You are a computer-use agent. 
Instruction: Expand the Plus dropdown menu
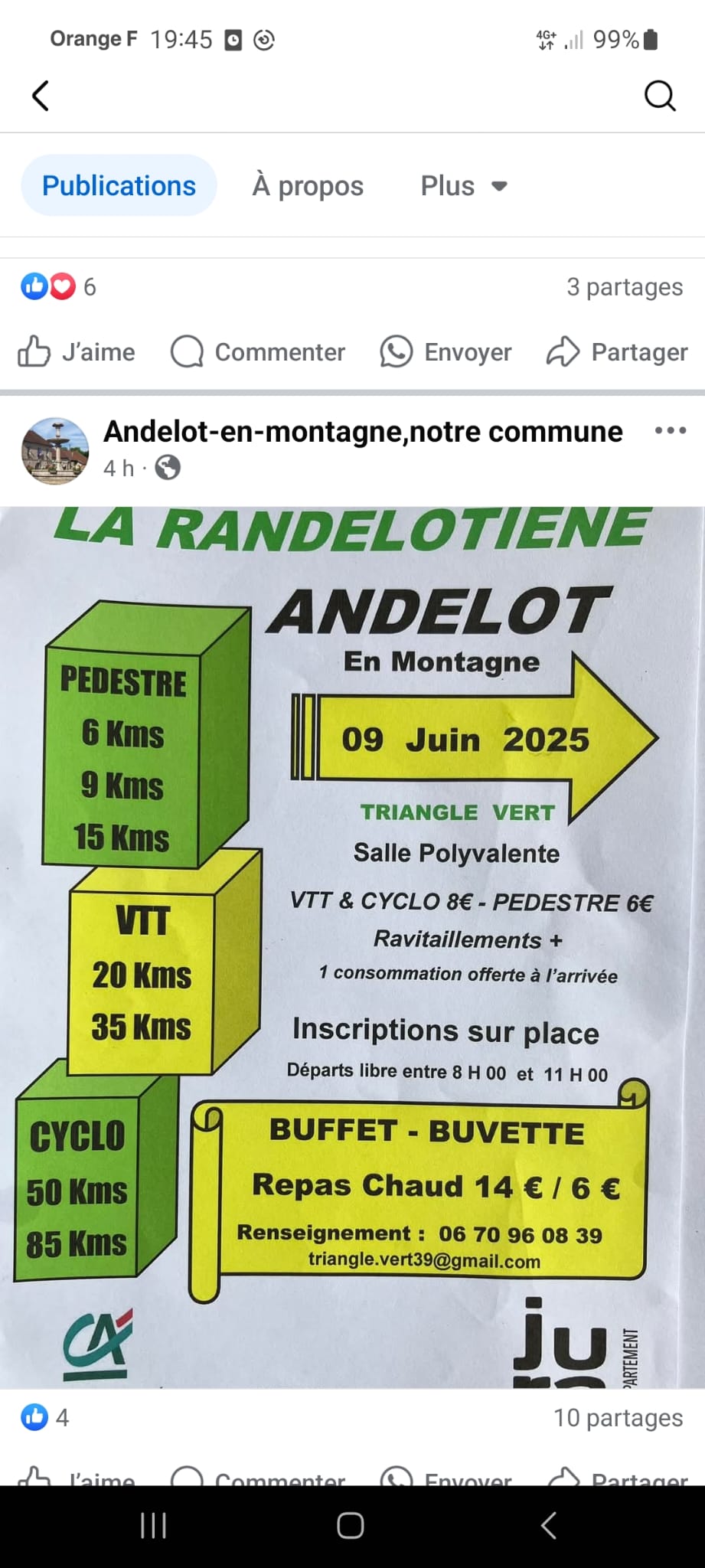coord(464,185)
